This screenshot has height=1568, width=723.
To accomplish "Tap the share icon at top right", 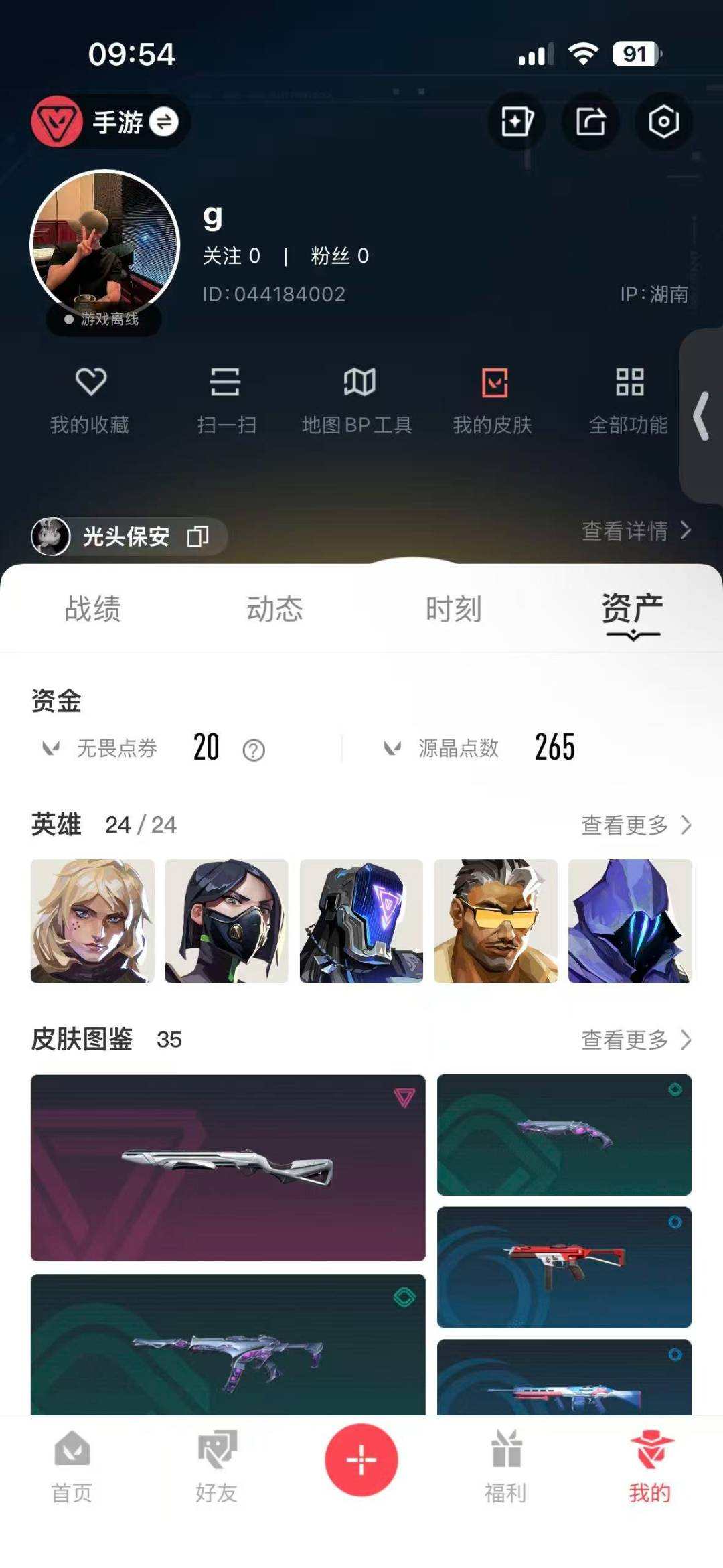I will pos(590,121).
